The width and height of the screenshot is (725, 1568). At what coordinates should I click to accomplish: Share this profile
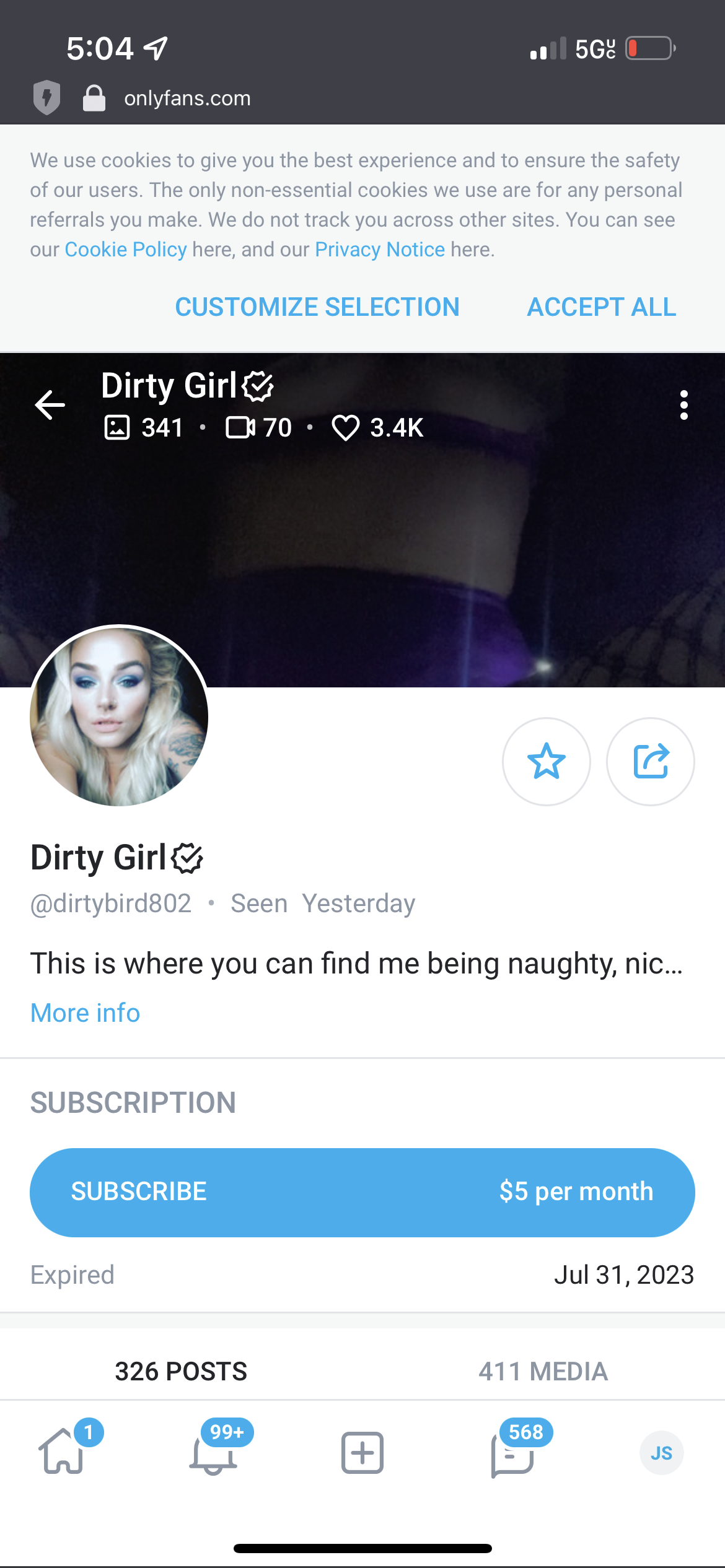coord(650,761)
